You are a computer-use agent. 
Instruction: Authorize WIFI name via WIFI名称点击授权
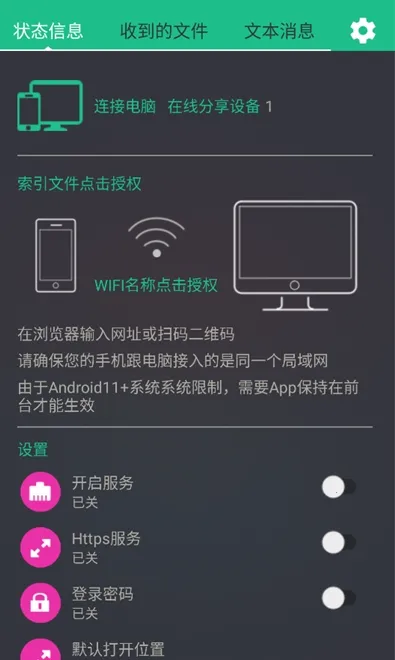pyautogui.click(x=156, y=285)
